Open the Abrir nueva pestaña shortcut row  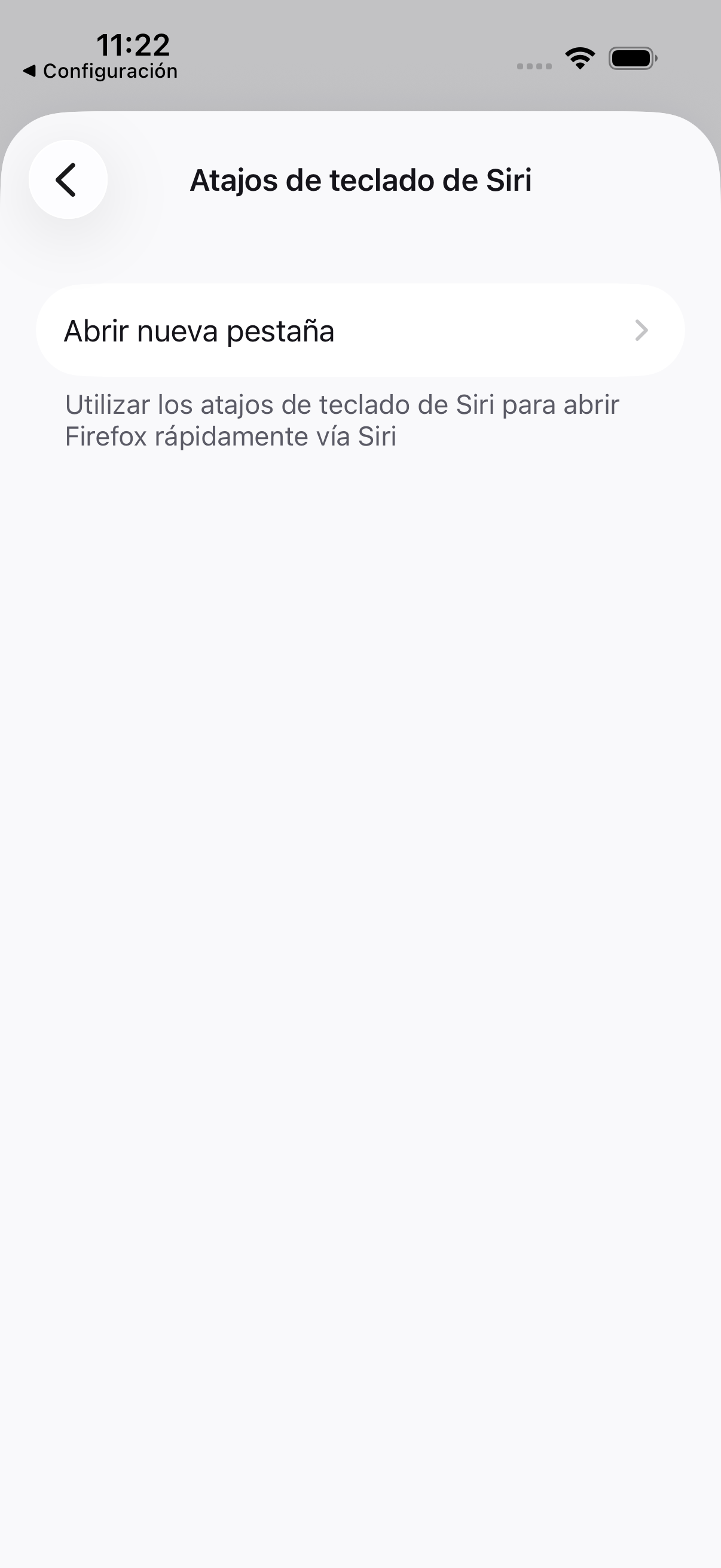click(360, 331)
